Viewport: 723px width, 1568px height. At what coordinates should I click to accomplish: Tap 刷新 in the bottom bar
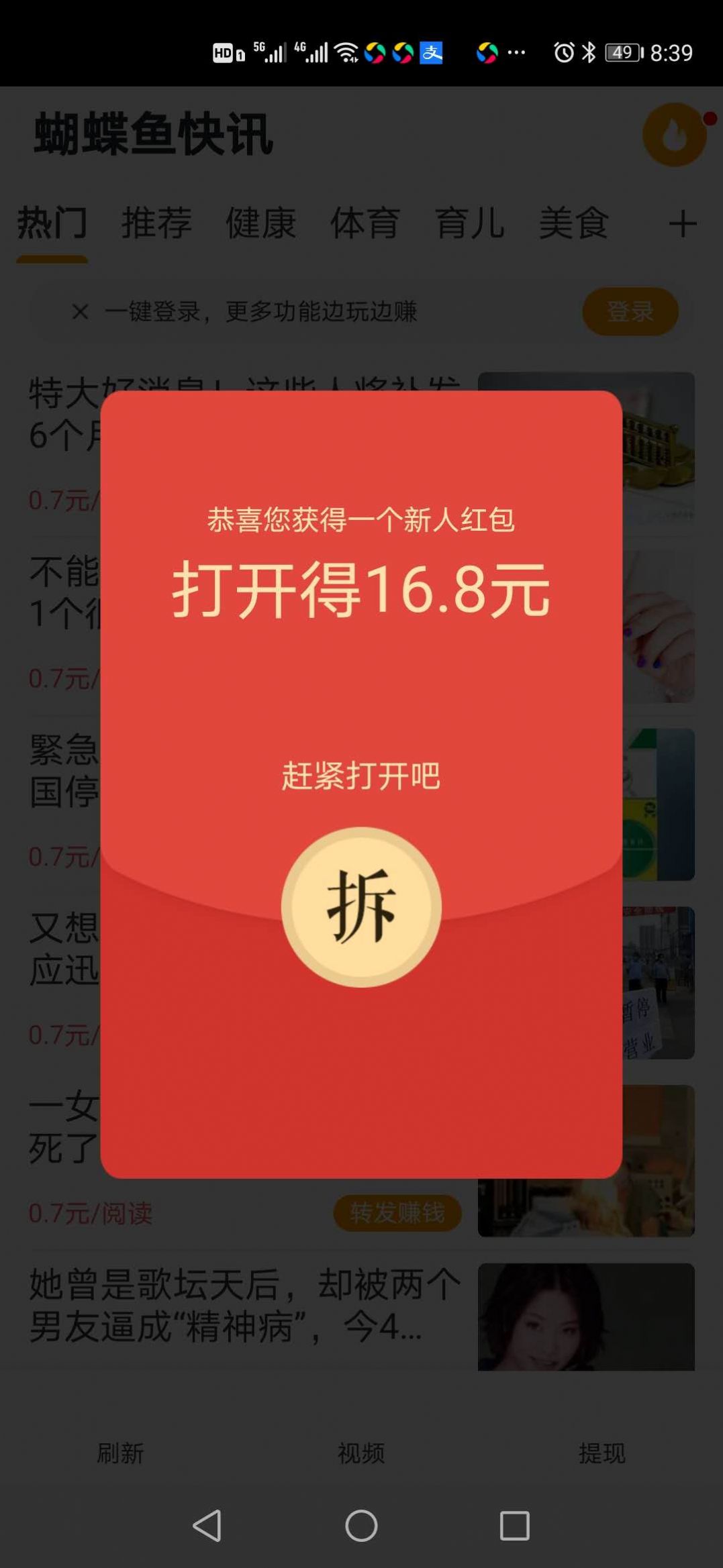(x=120, y=1453)
